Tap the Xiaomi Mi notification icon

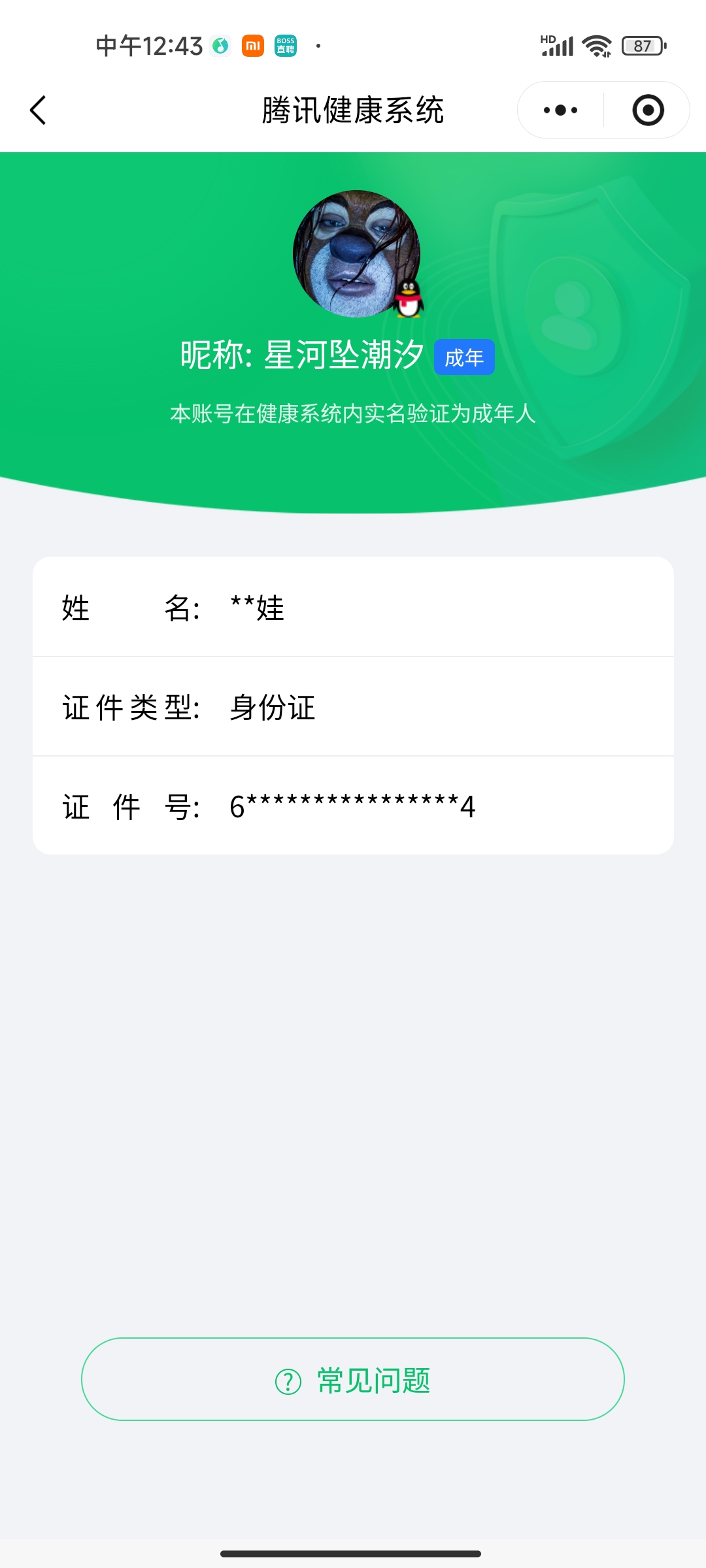[254, 44]
